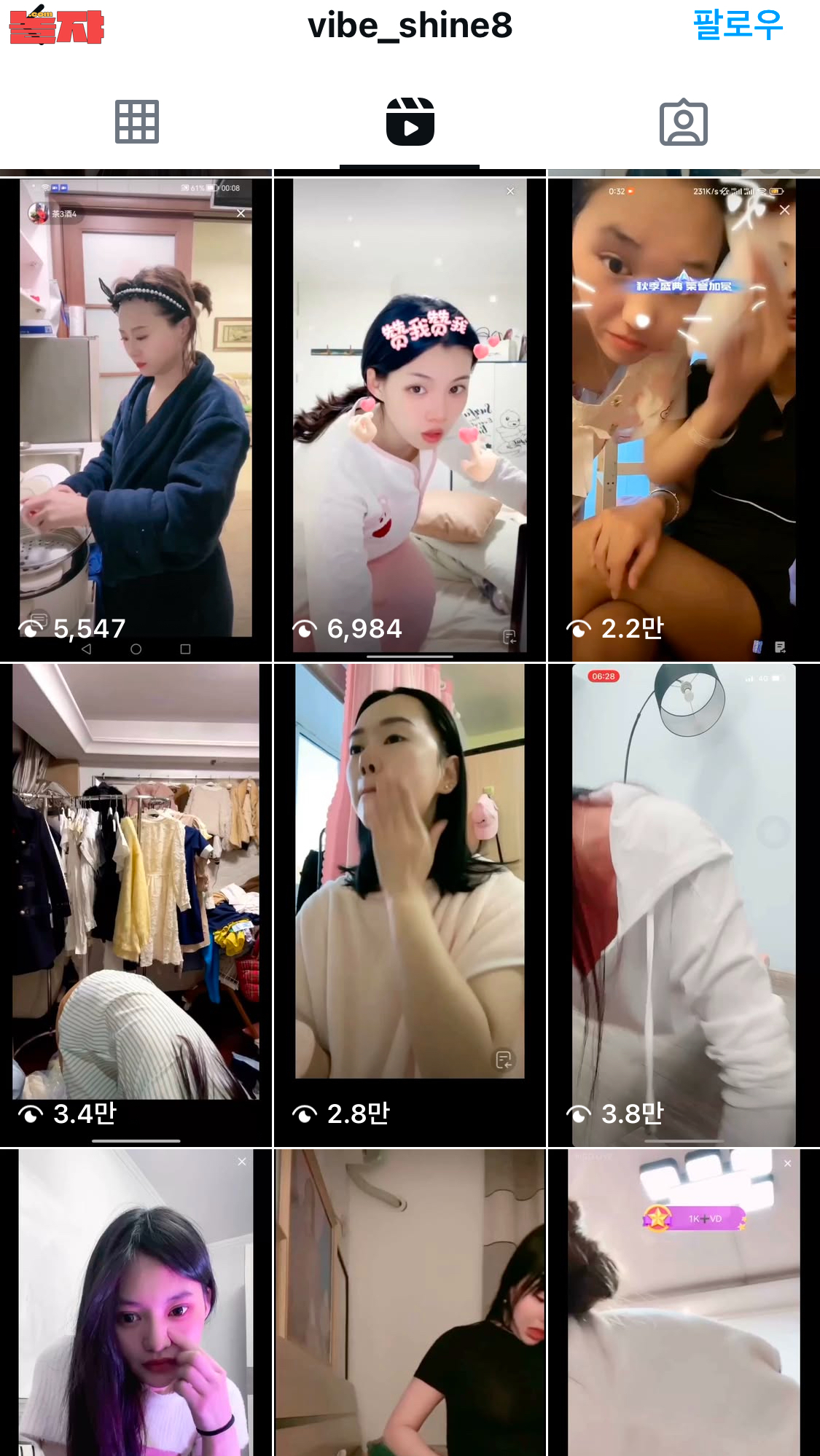820x1456 pixels.
Task: Open the reel with 5,547 views
Action: [x=136, y=420]
